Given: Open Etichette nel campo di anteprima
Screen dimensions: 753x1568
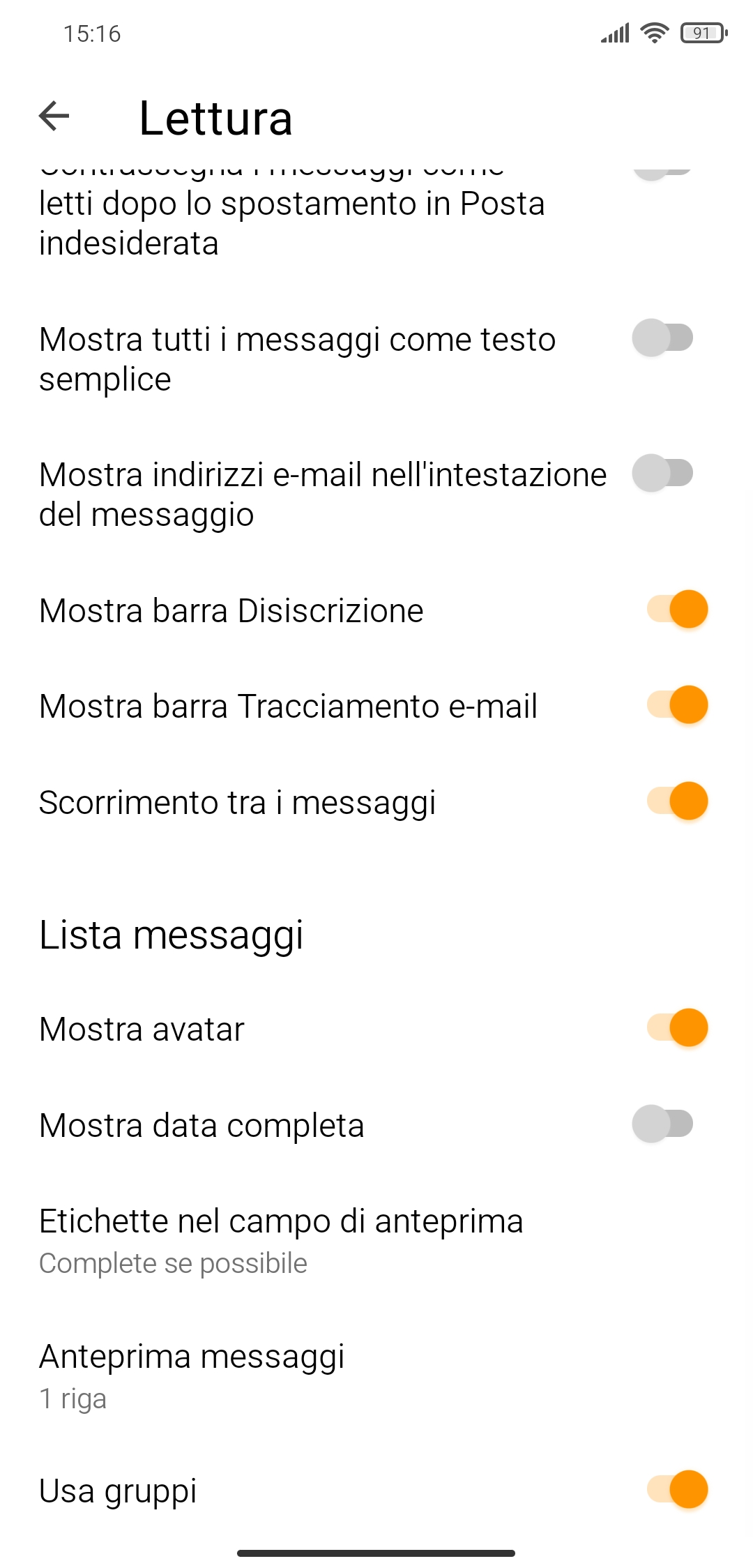Looking at the screenshot, I should tap(376, 1241).
